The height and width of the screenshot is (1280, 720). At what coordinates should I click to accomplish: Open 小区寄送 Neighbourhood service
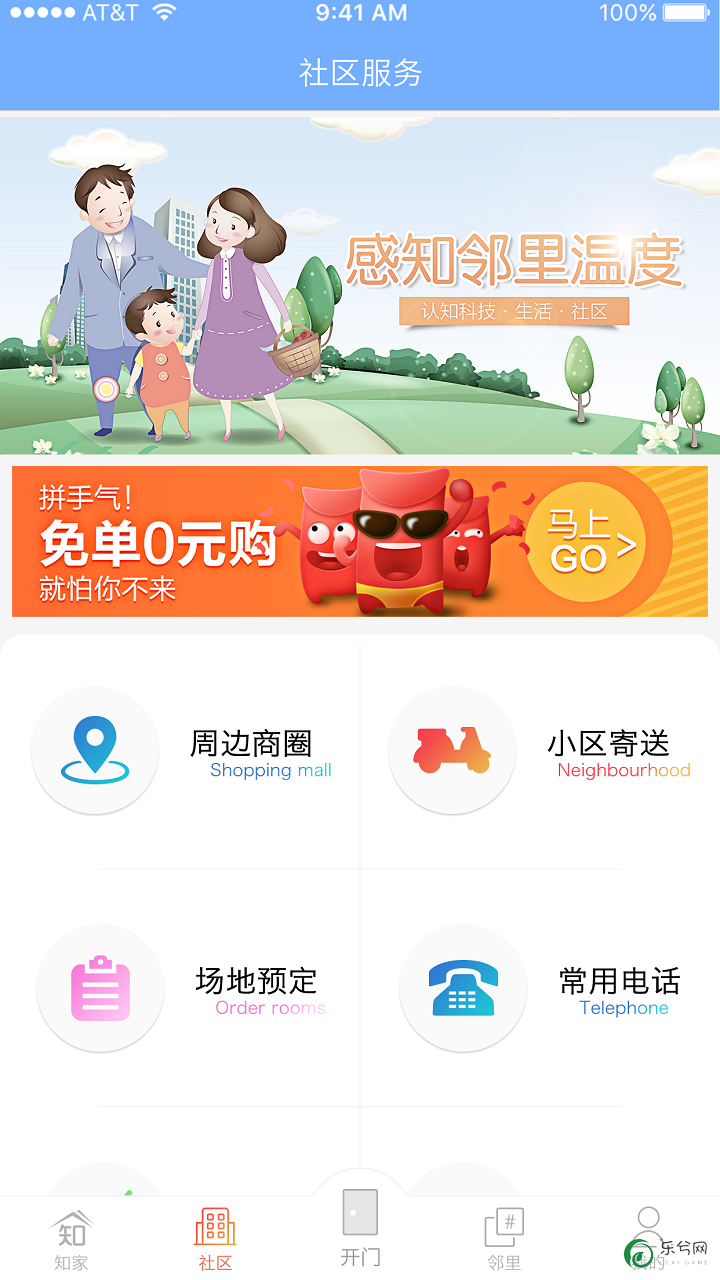(540, 753)
